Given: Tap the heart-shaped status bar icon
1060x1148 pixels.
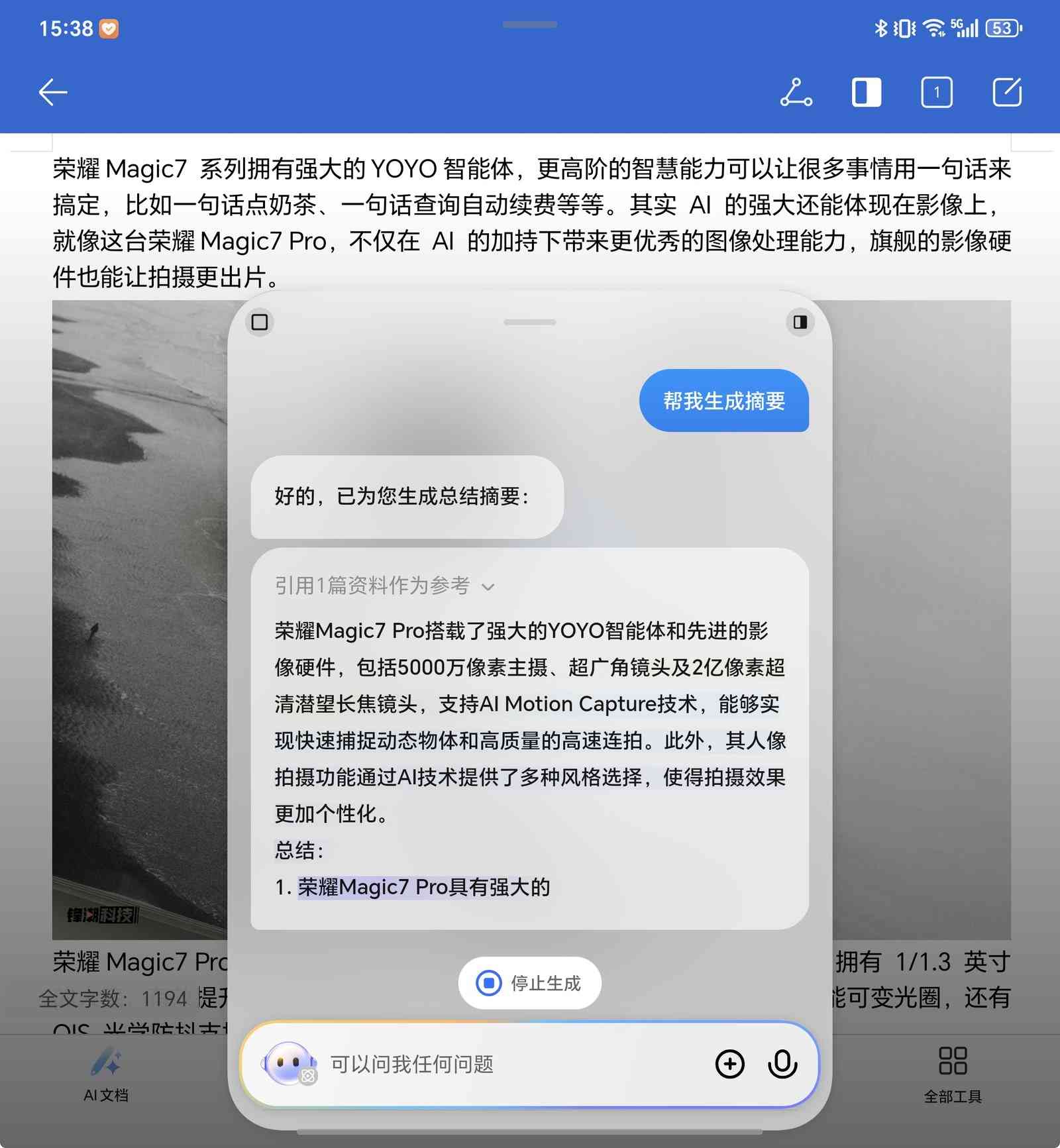Looking at the screenshot, I should pyautogui.click(x=109, y=28).
